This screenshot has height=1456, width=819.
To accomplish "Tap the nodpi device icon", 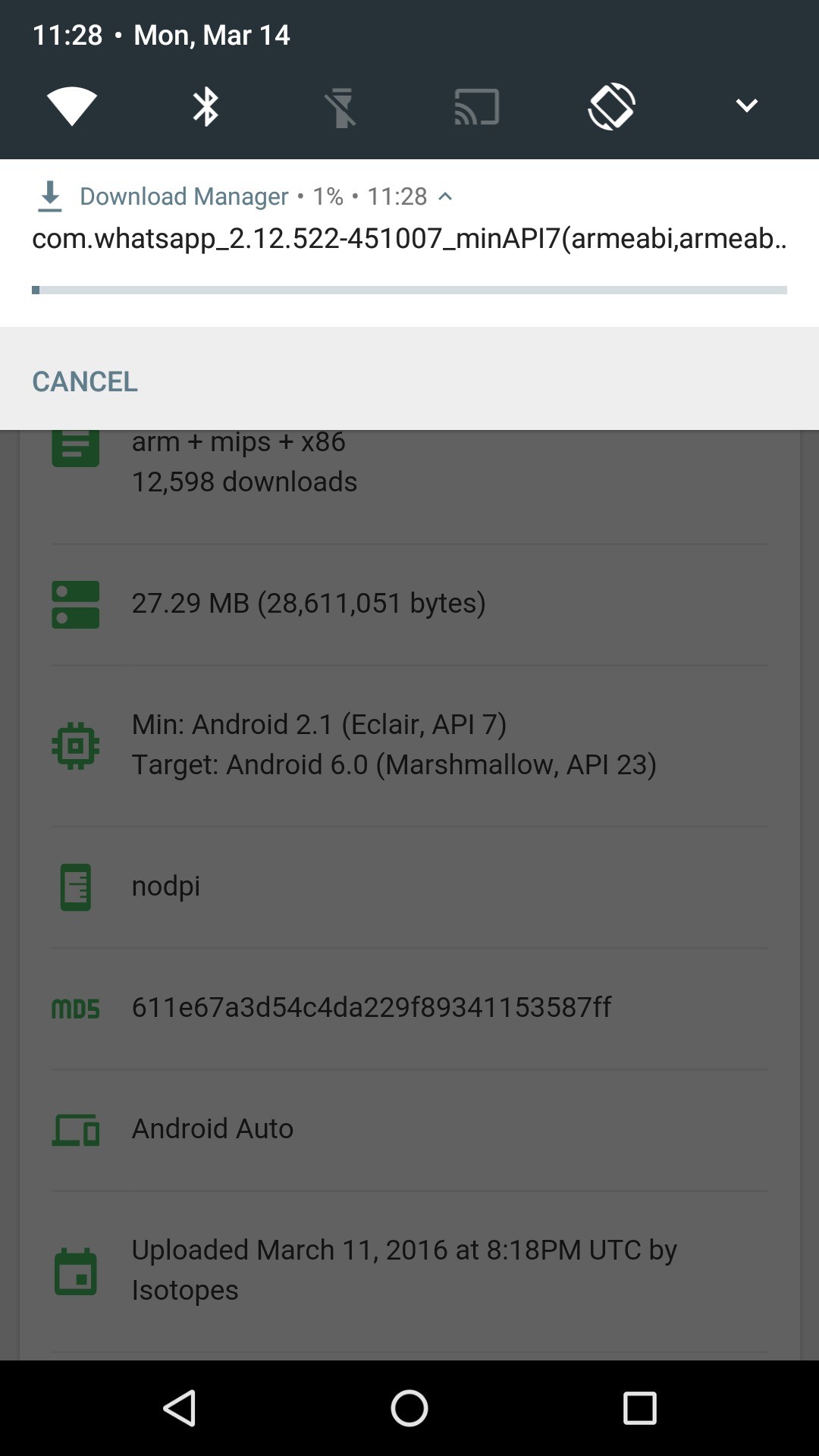I will coord(75,886).
